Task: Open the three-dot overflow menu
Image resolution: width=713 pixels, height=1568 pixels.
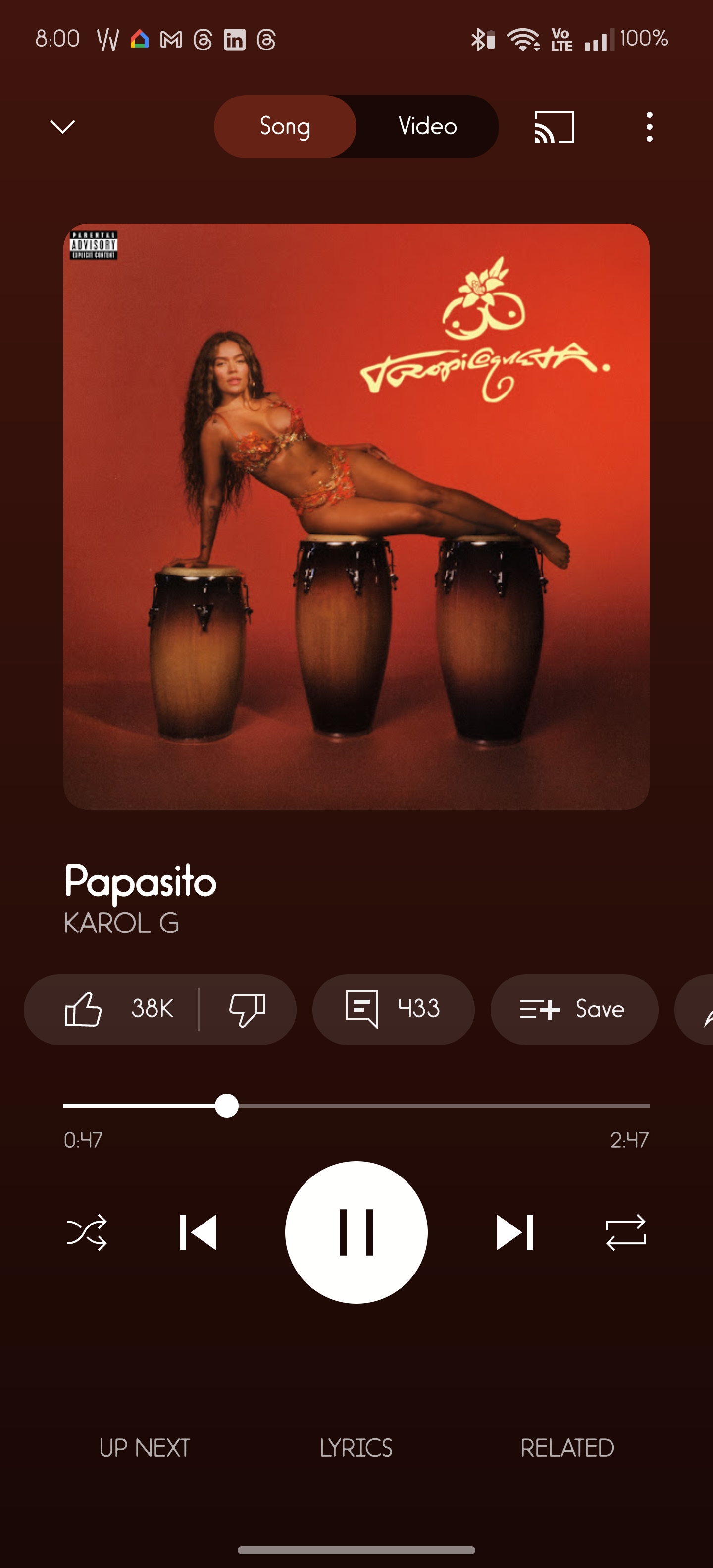Action: 649,127
